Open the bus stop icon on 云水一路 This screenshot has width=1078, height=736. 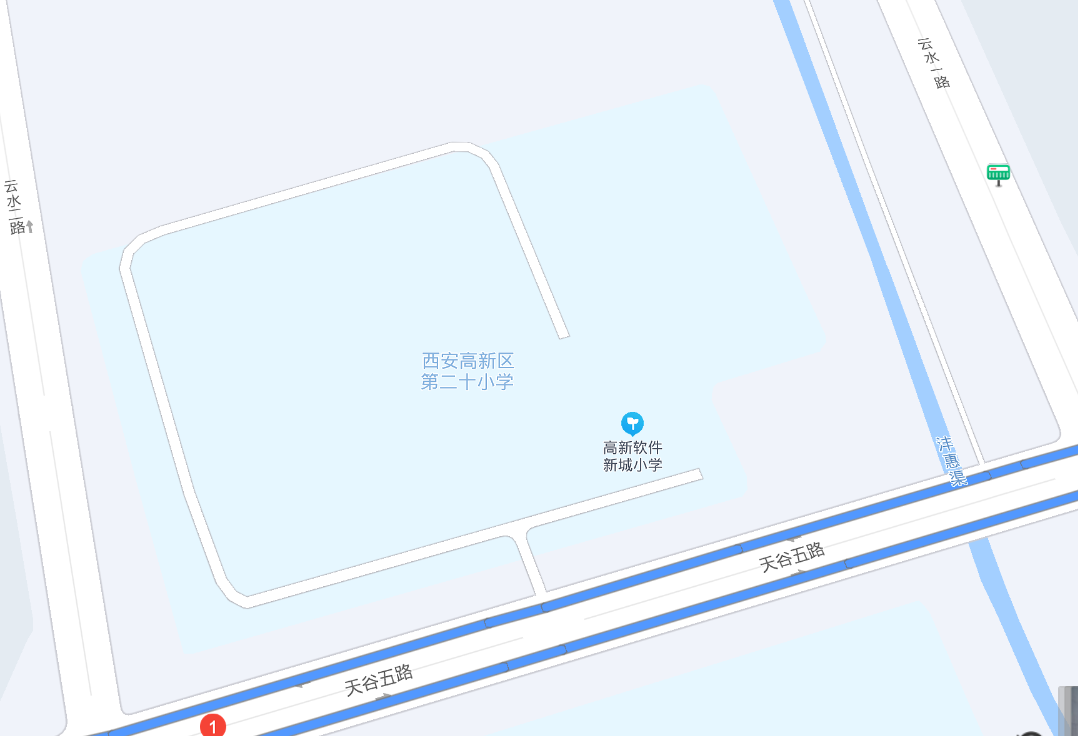(x=998, y=174)
